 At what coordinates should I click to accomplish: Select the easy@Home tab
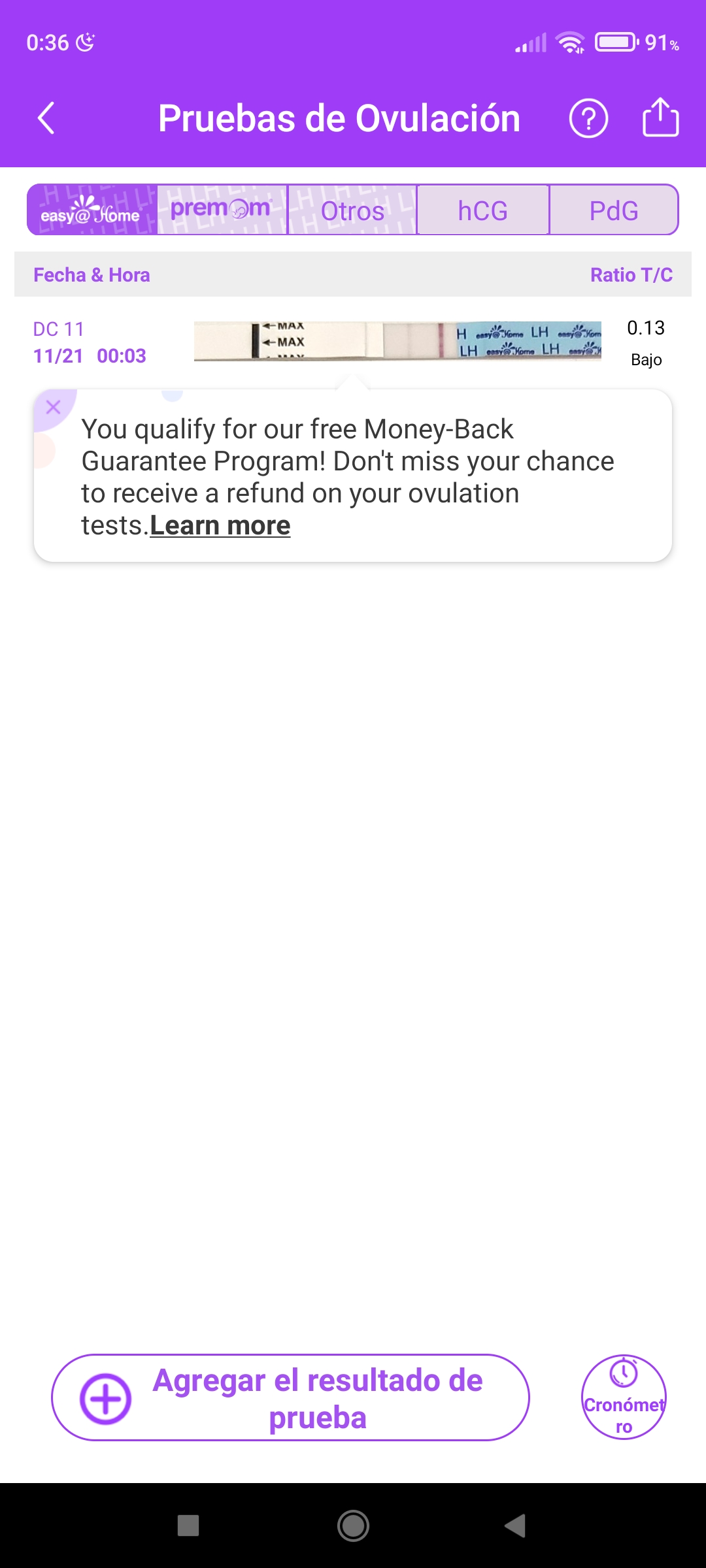[92, 210]
